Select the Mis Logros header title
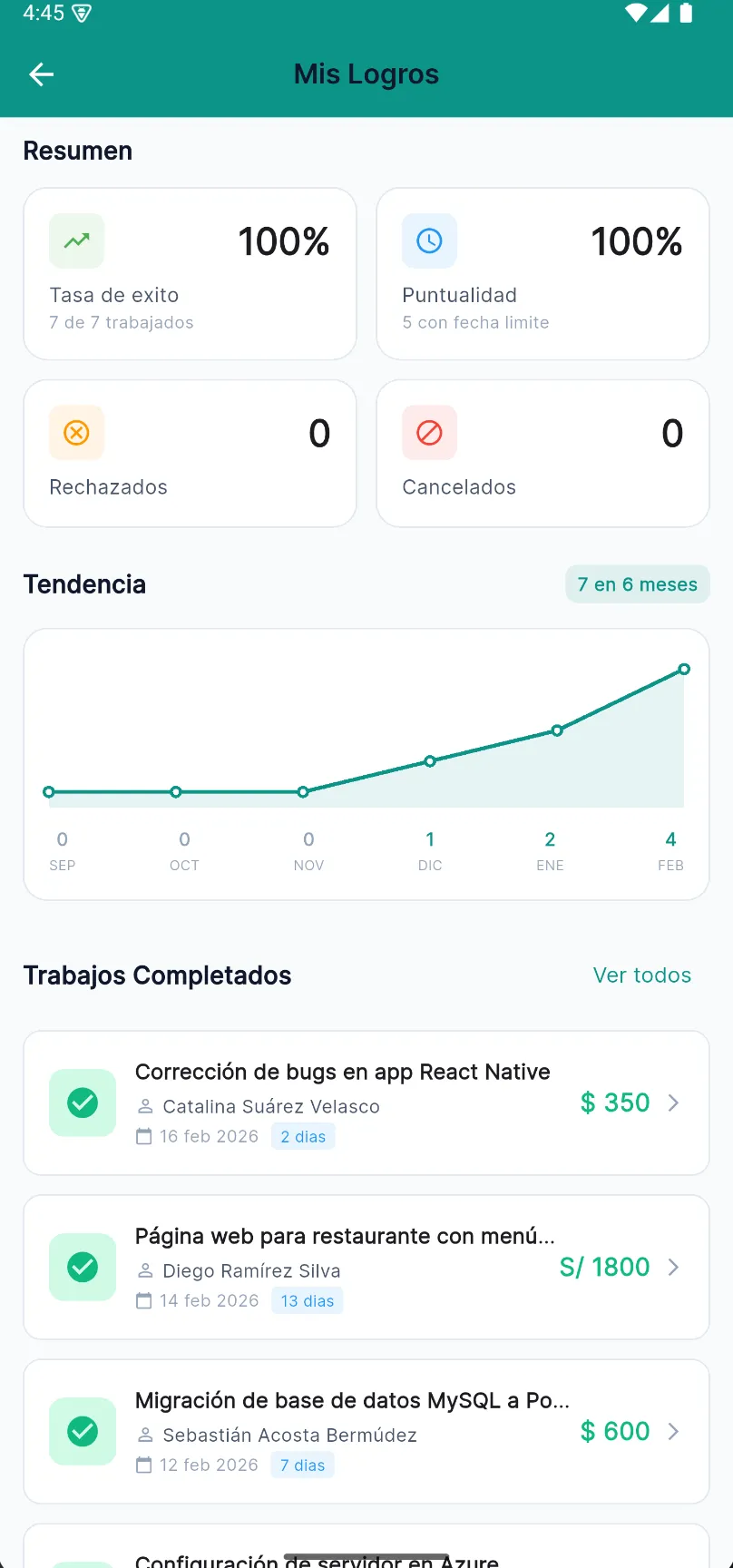 366,73
